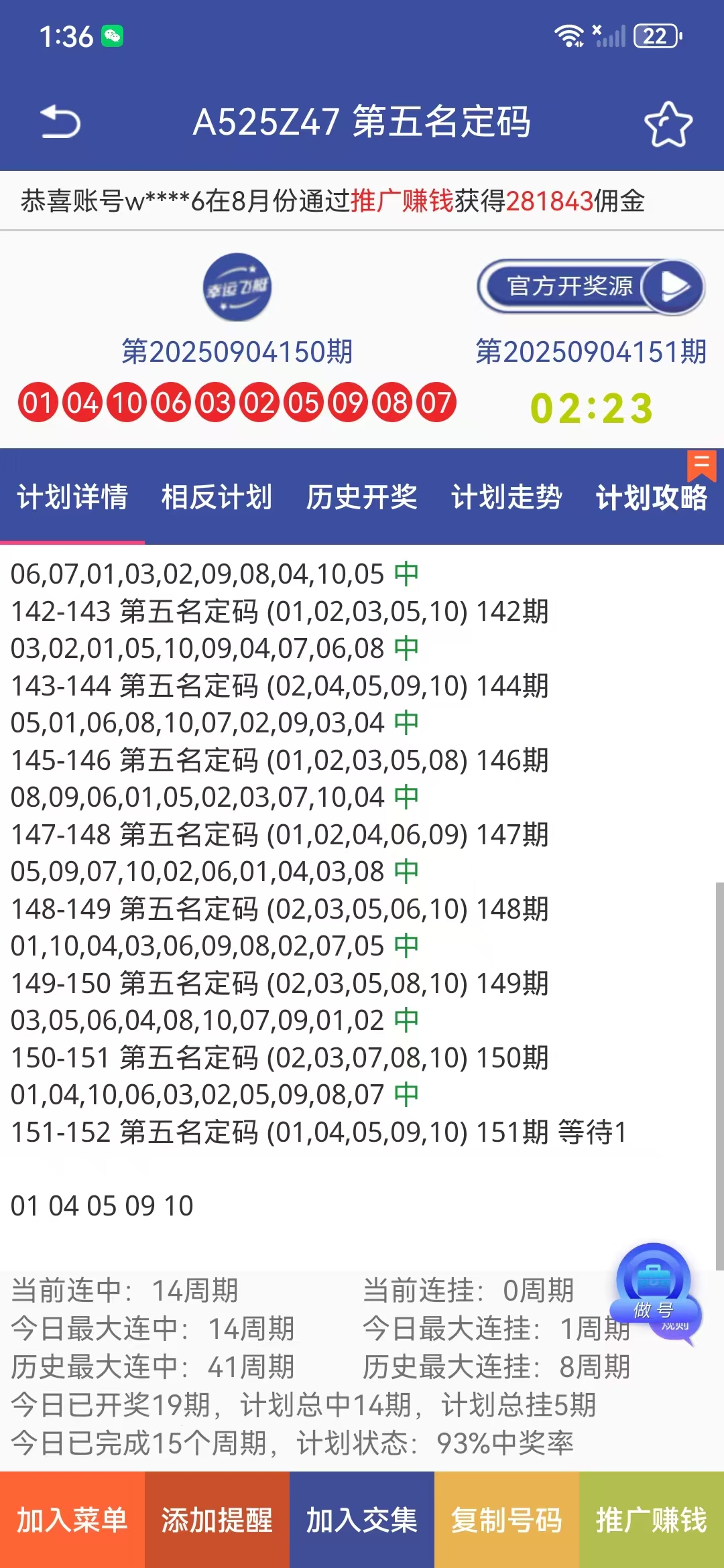View the 计划走势 tab

pos(506,497)
